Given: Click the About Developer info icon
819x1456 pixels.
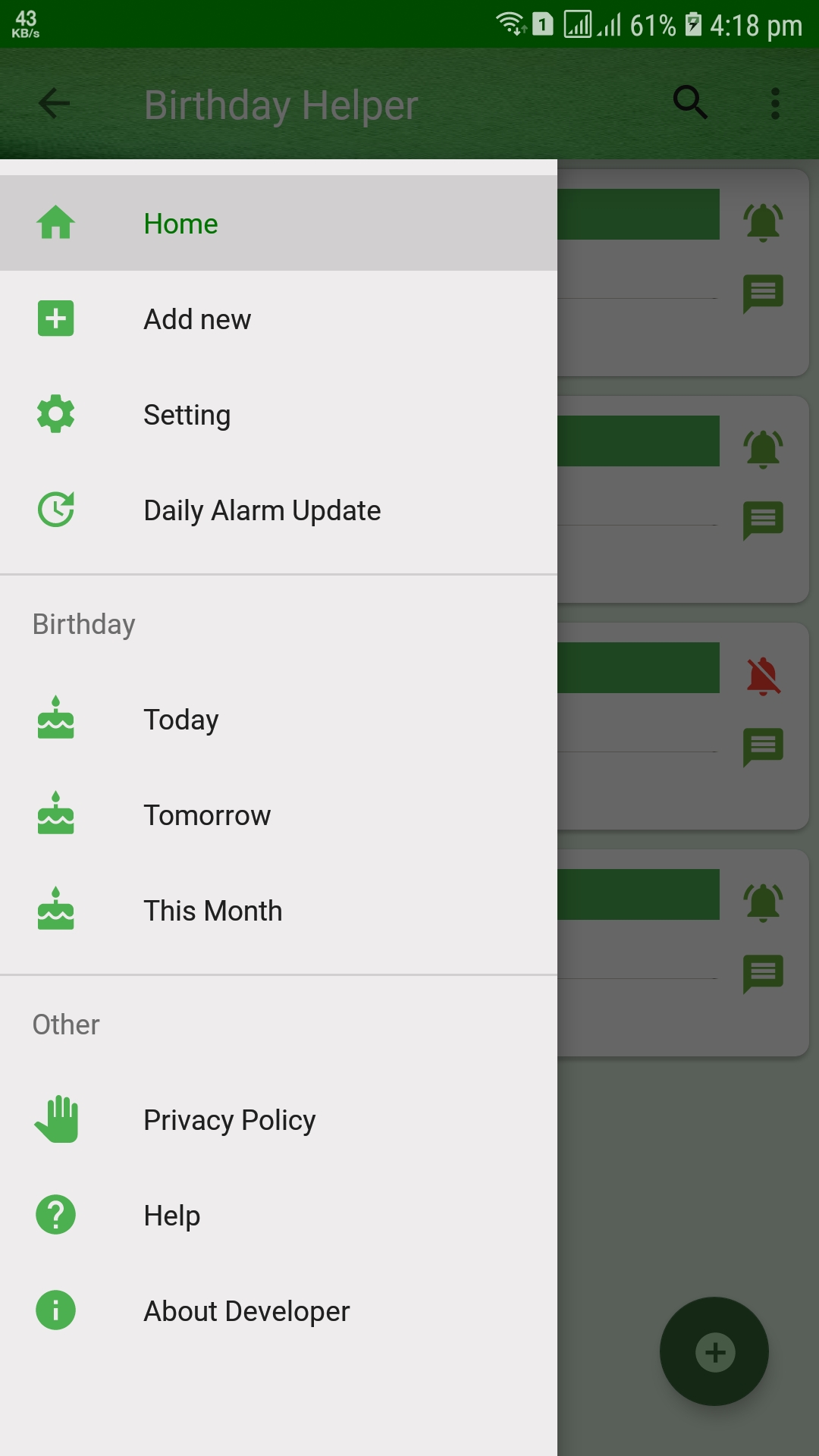Looking at the screenshot, I should pyautogui.click(x=55, y=1310).
